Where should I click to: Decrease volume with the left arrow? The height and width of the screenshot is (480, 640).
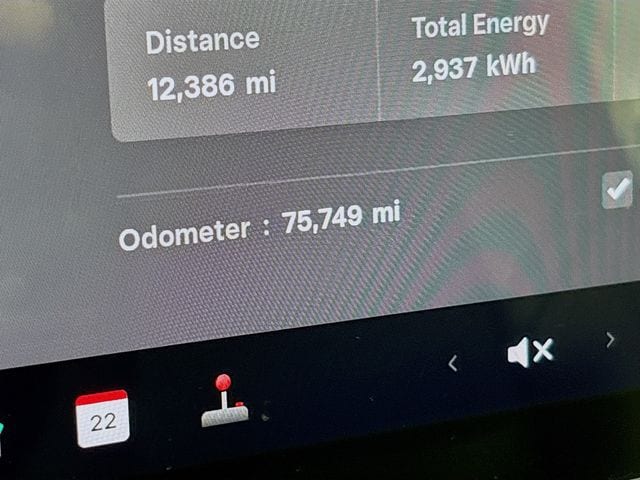[452, 364]
